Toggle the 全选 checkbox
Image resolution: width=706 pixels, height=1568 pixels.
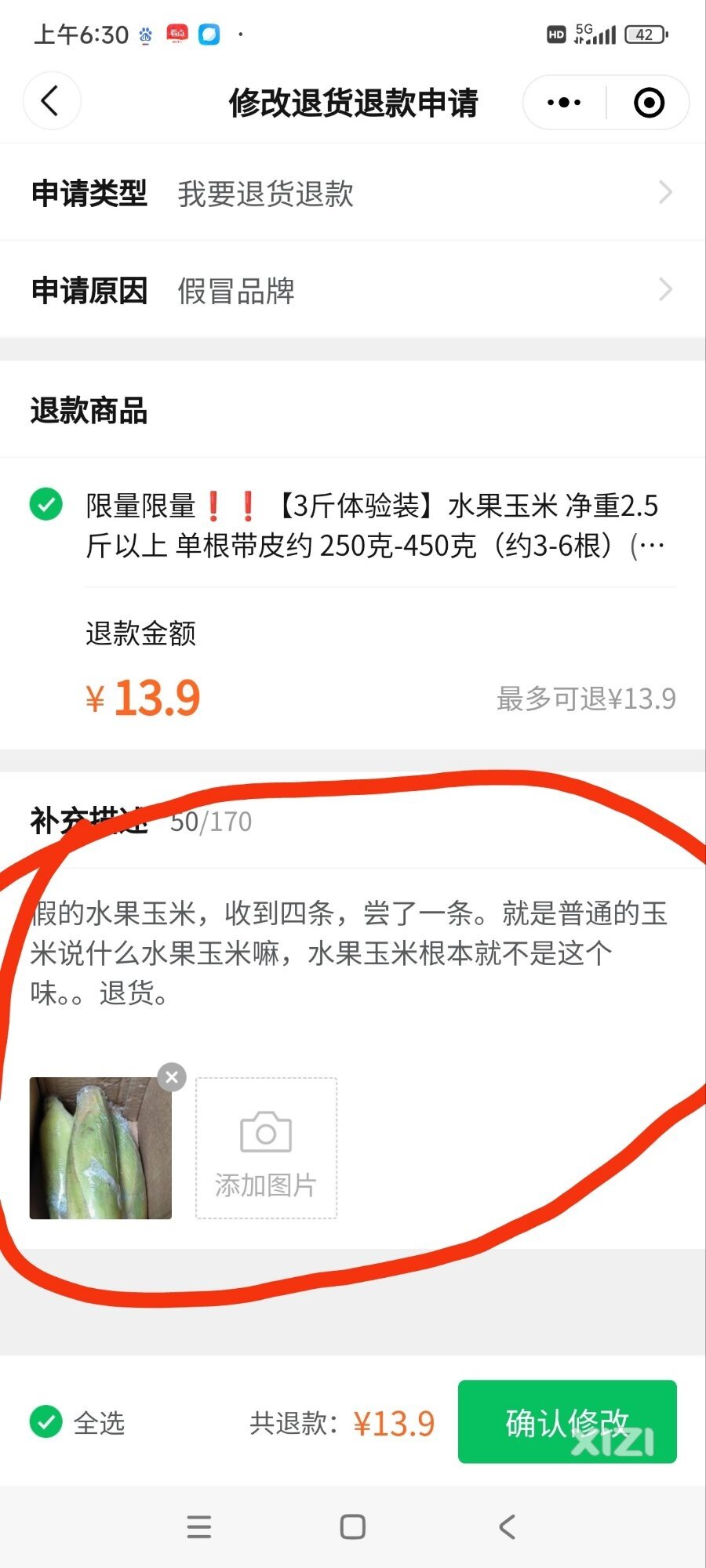[46, 1421]
